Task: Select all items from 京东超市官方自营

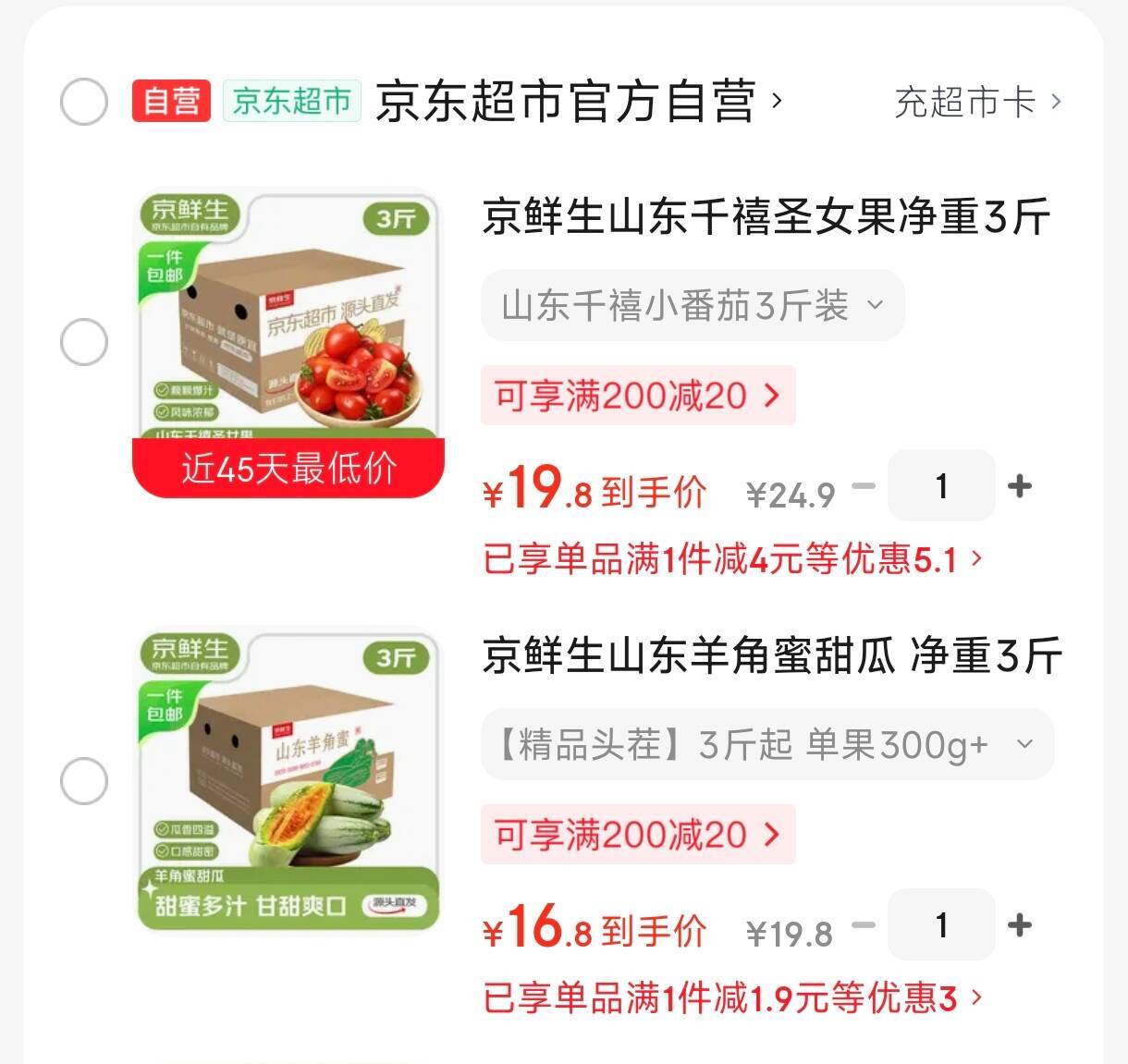Action: [84, 101]
